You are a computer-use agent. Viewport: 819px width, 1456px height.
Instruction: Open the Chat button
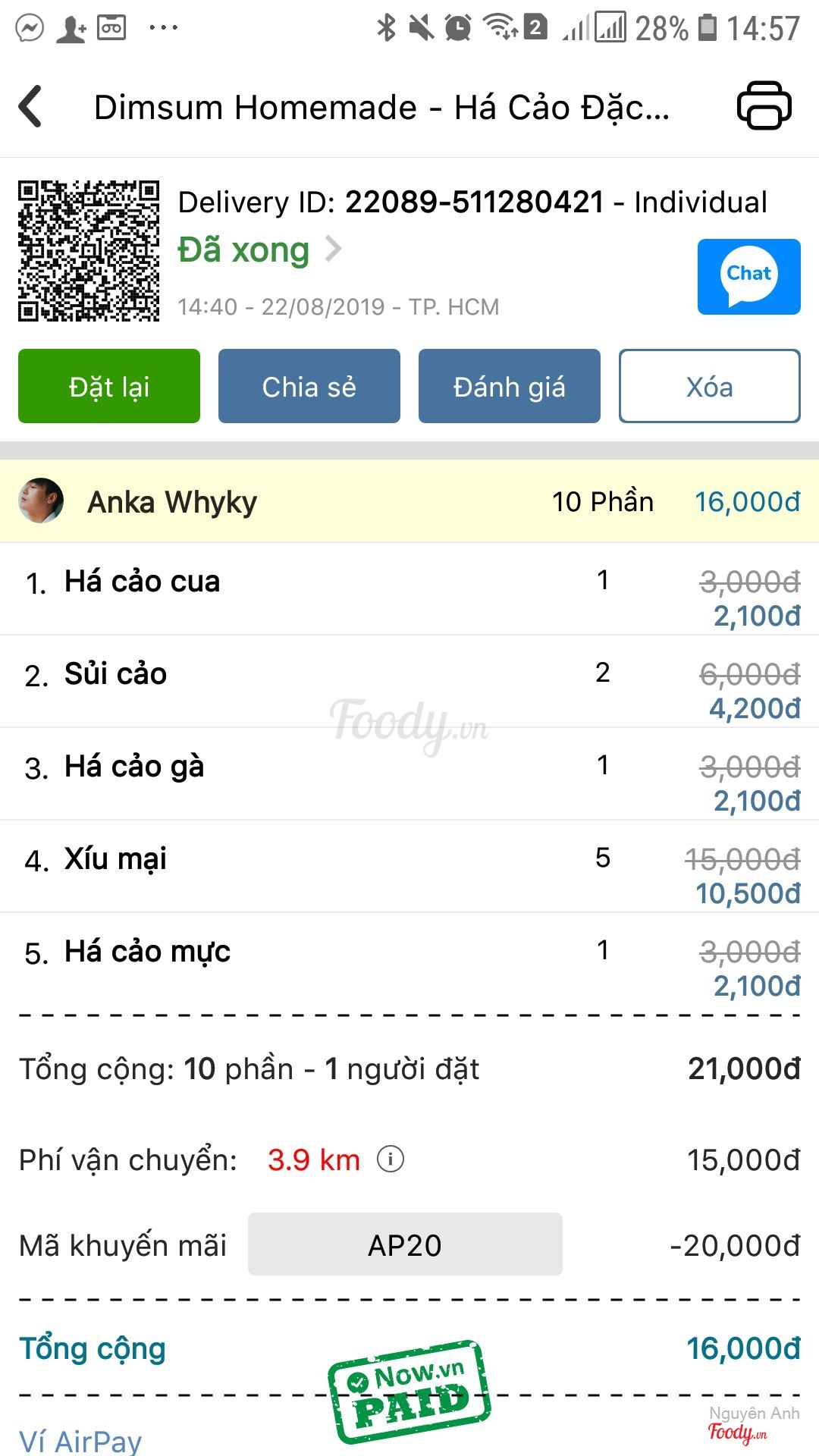(x=748, y=277)
